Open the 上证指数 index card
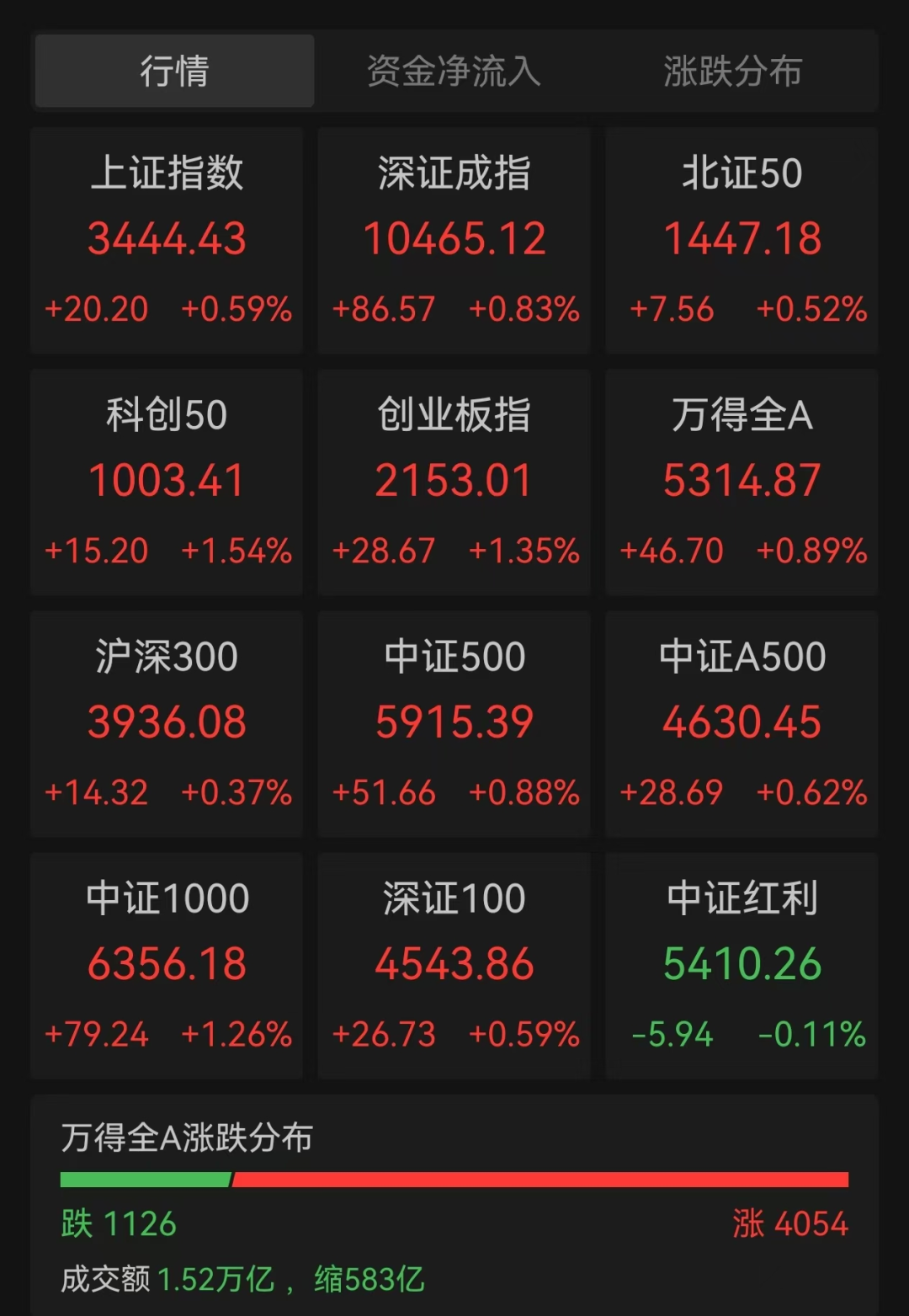The height and width of the screenshot is (1316, 909). coord(167,240)
